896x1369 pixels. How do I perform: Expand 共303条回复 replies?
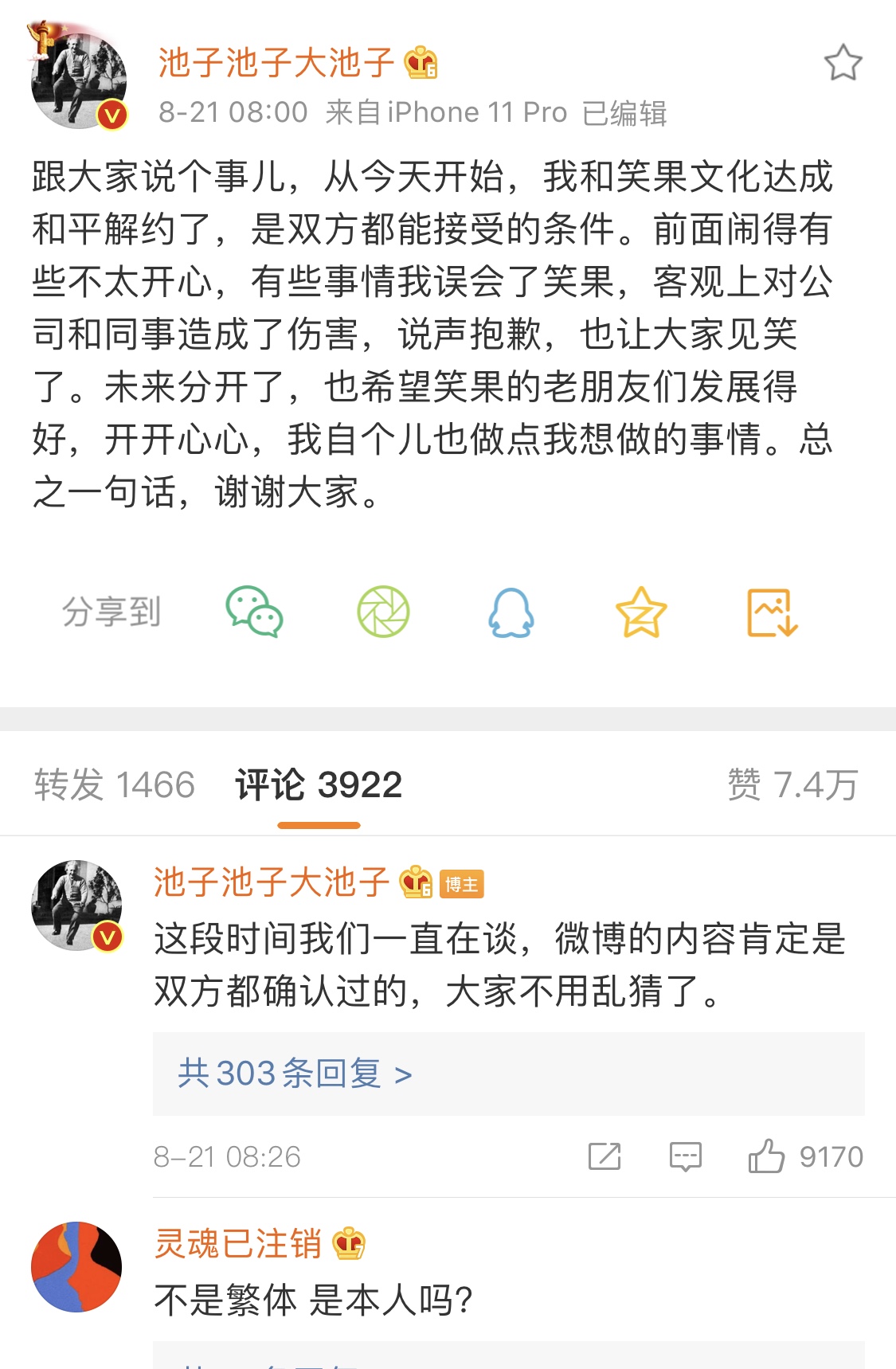point(295,1074)
